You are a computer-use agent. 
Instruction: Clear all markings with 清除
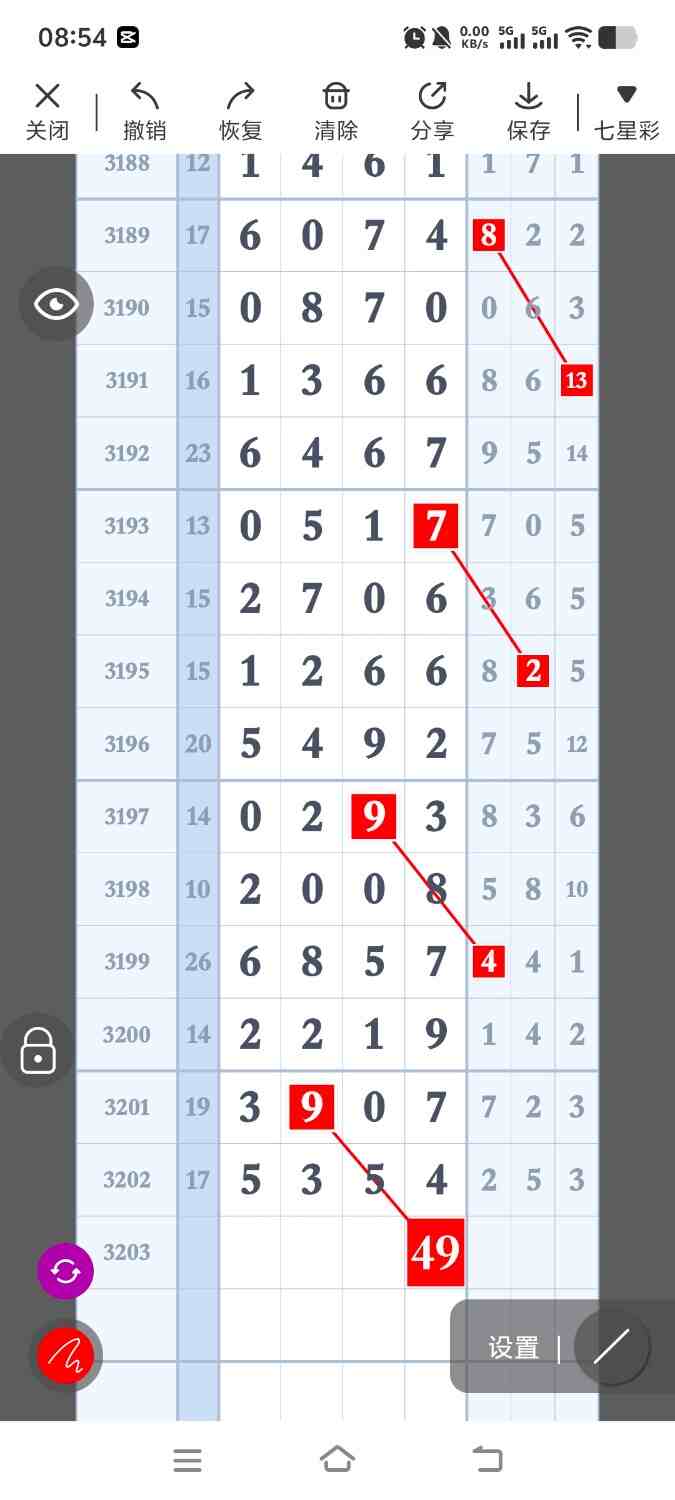pyautogui.click(x=336, y=111)
